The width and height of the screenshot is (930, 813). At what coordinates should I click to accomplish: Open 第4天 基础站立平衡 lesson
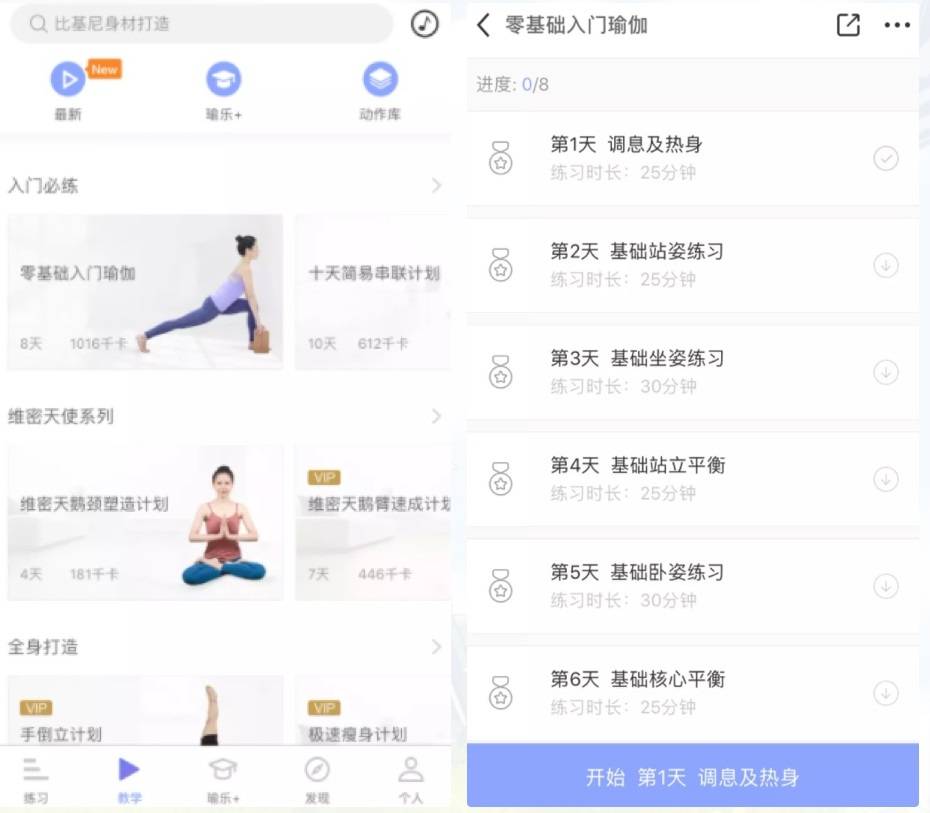pos(680,479)
